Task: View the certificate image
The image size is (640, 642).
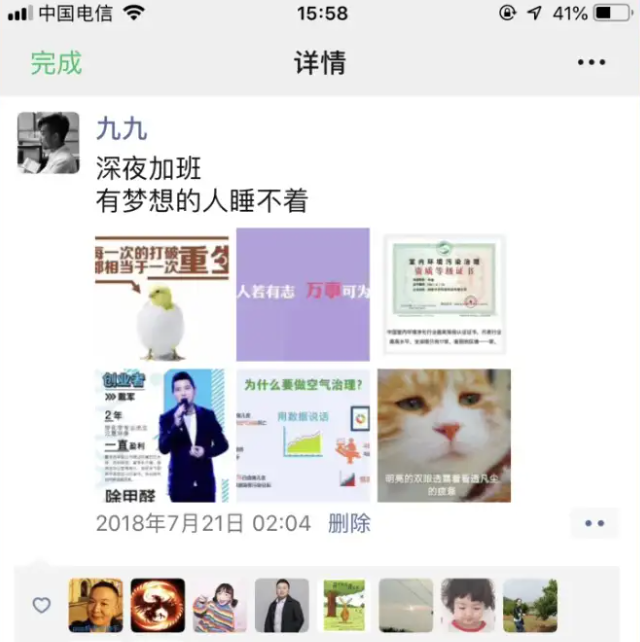Action: coord(444,294)
